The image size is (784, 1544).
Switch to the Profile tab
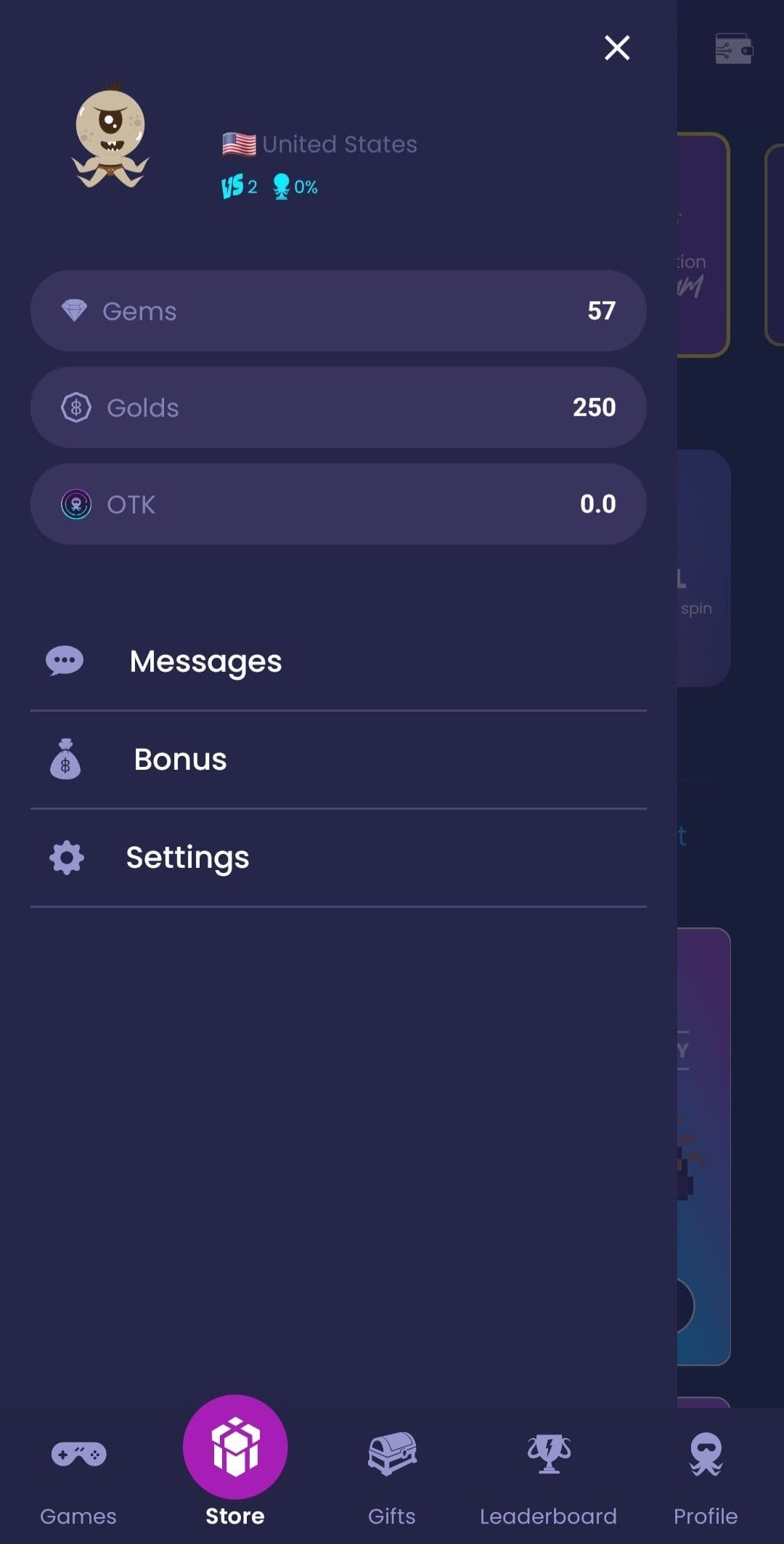[706, 1474]
